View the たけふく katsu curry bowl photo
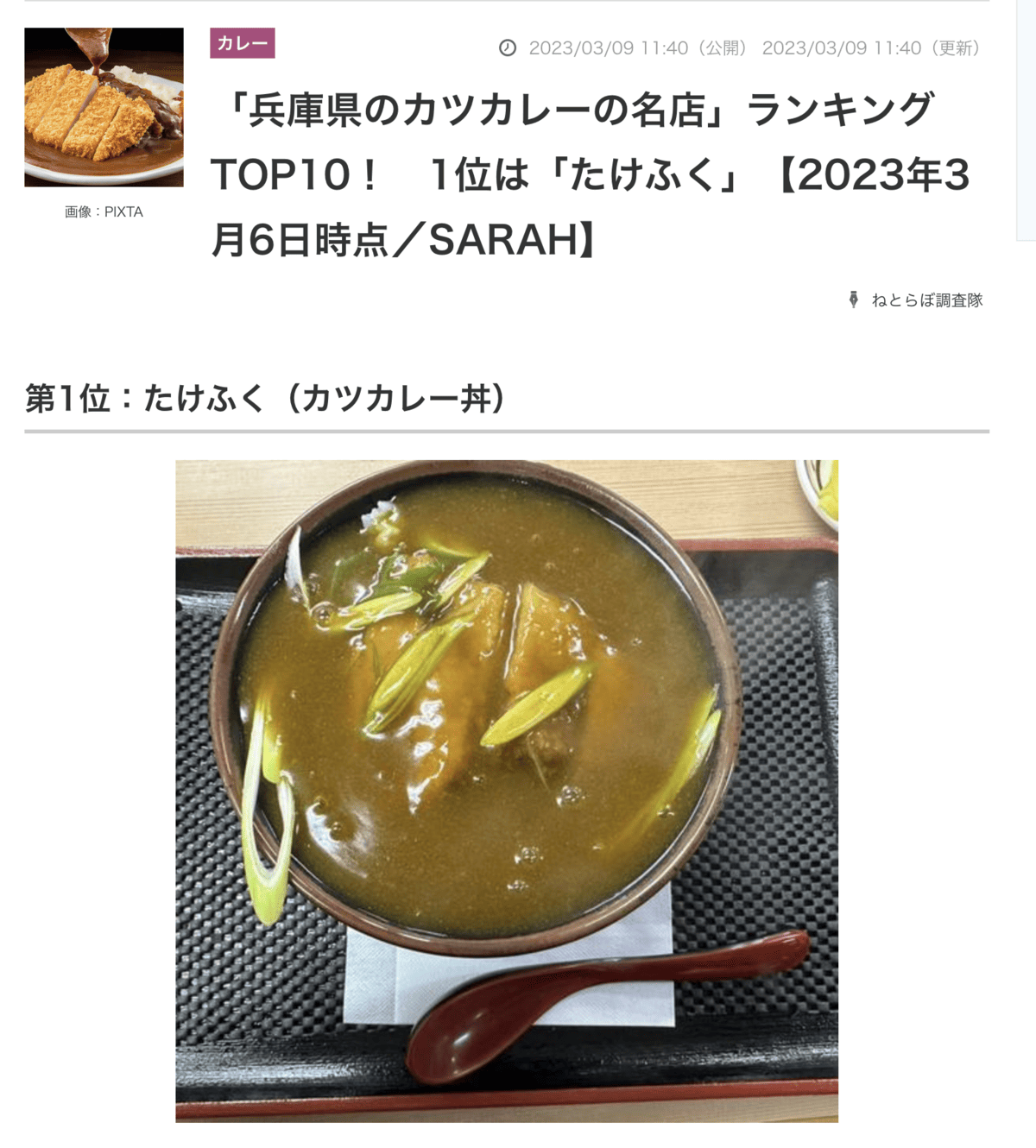Screen dimensions: 1036x1148 [x=507, y=791]
